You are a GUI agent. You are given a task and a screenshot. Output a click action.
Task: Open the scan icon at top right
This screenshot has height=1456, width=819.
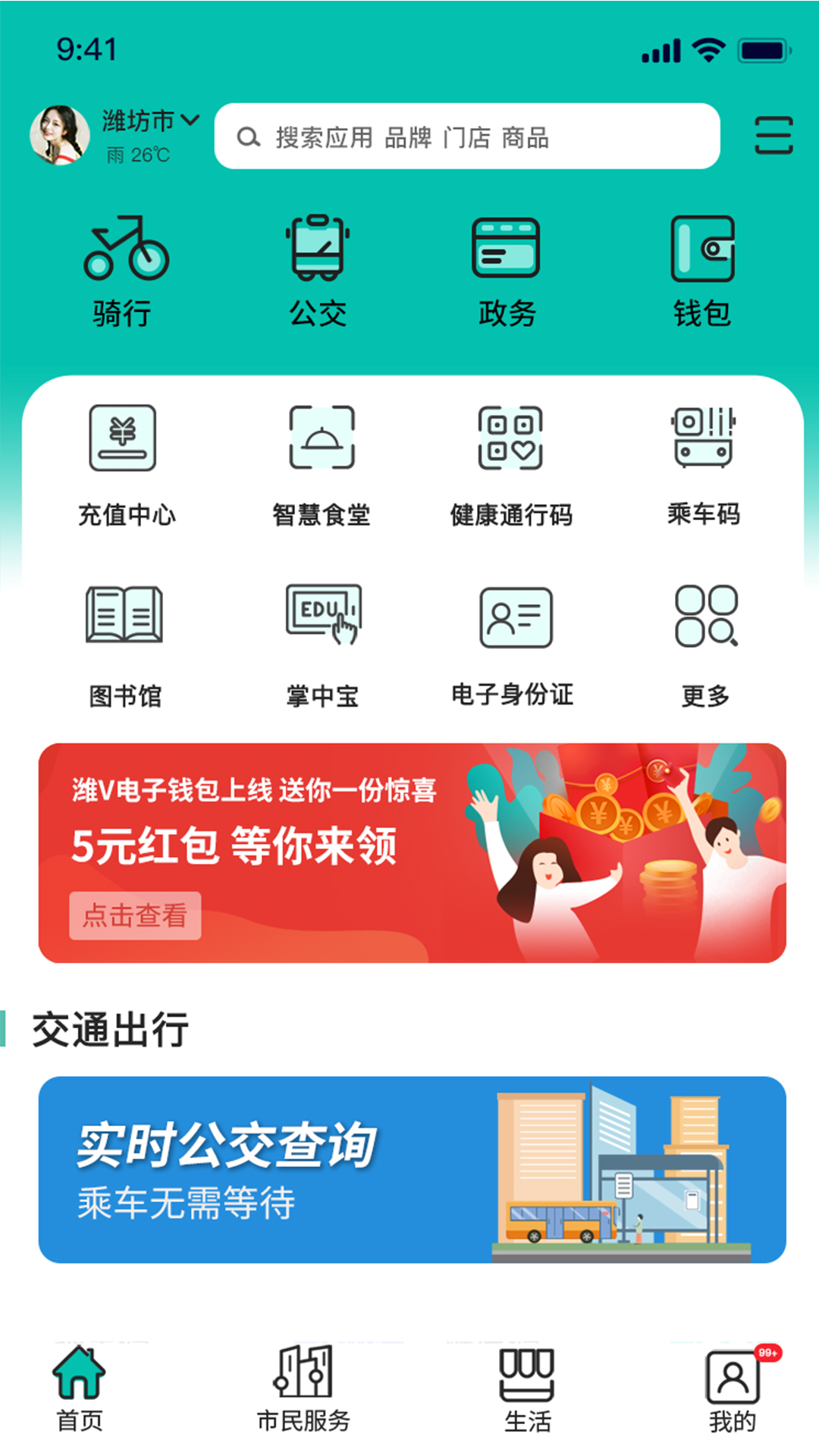(773, 136)
